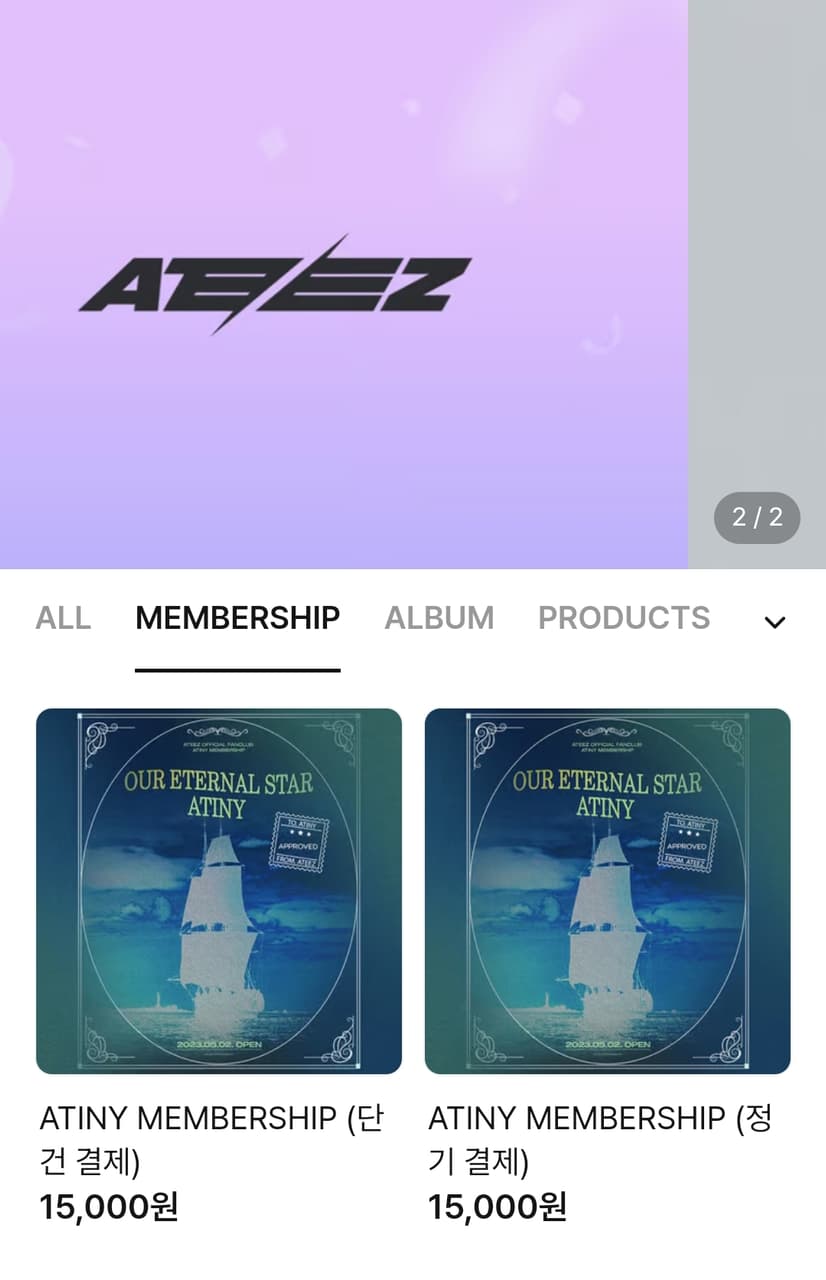Screen dimensions: 826x1280
Task: Stay on the MEMBERSHIP tab
Action: (237, 618)
